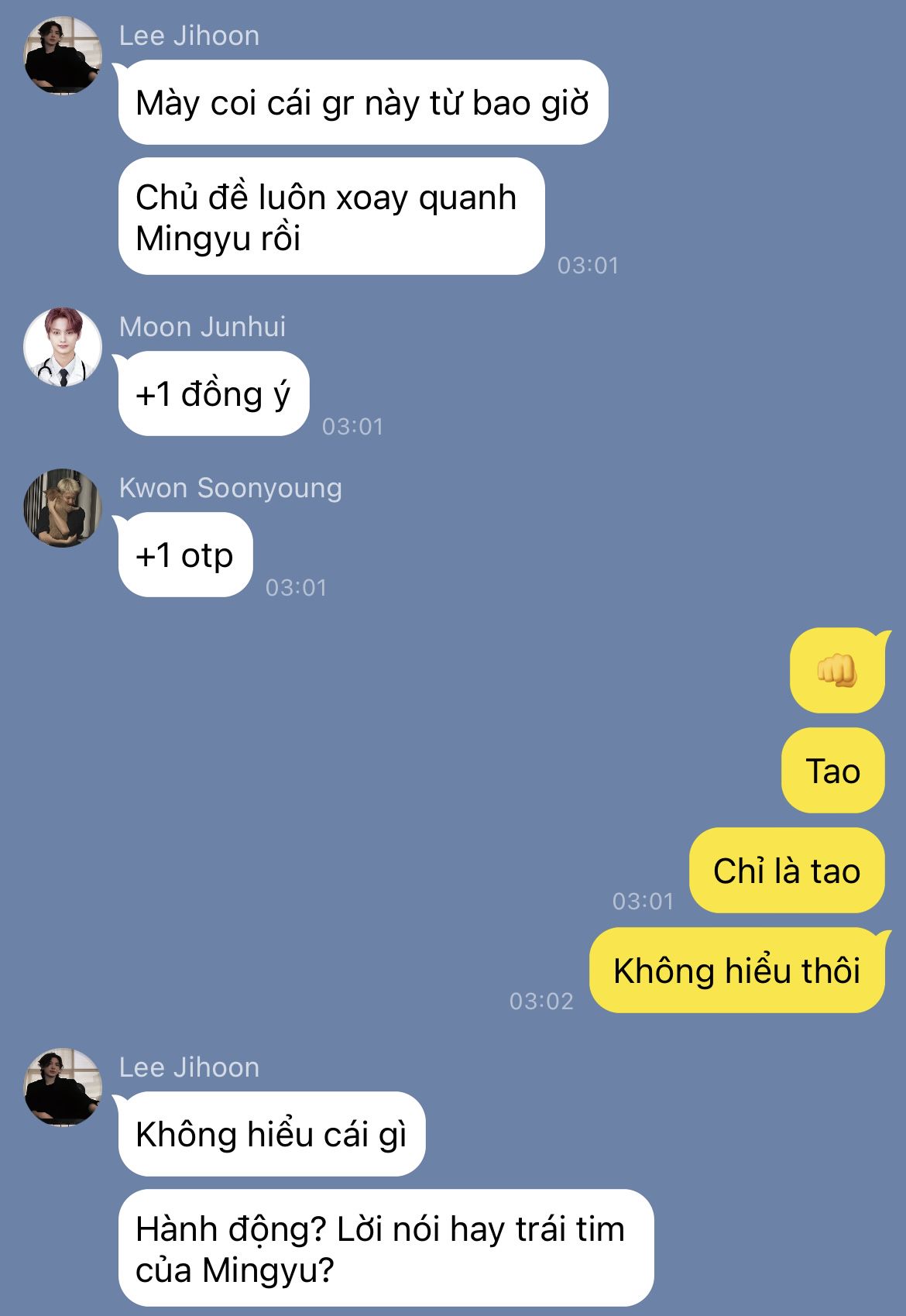Open Kwon Soonyoung's profile picture
The image size is (906, 1316).
(x=63, y=507)
